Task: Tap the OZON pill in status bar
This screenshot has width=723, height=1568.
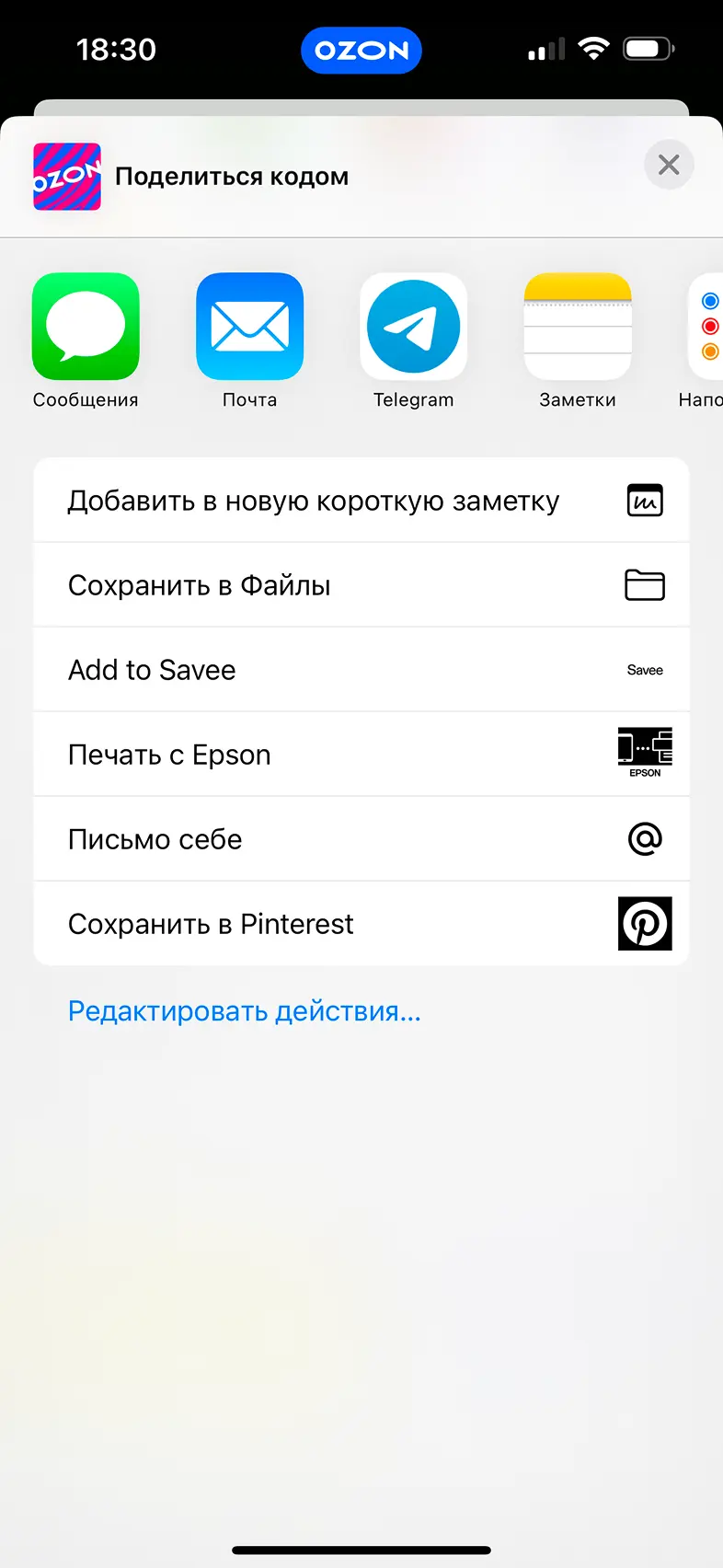Action: tap(361, 51)
